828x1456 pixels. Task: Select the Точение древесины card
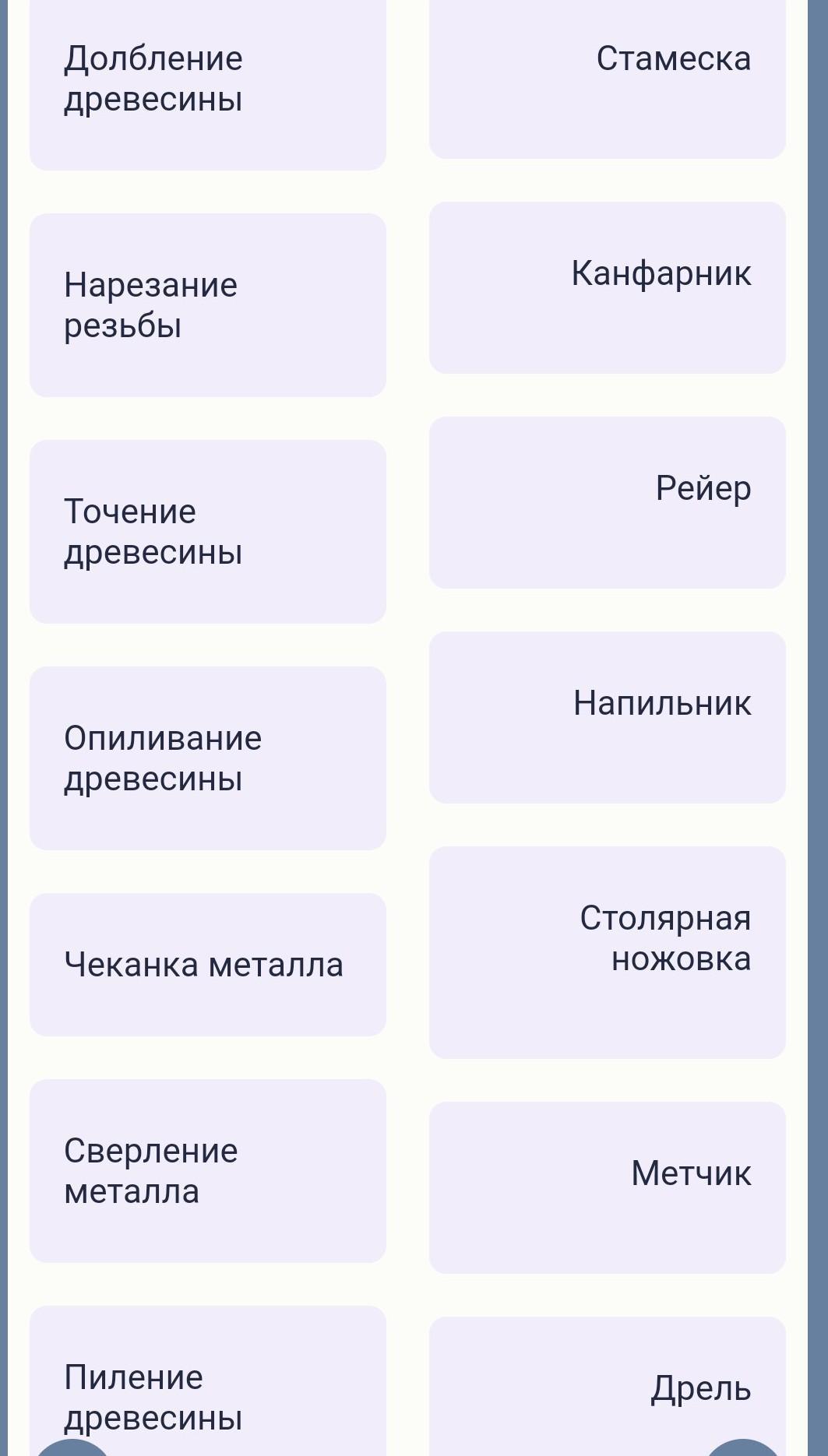pos(207,532)
